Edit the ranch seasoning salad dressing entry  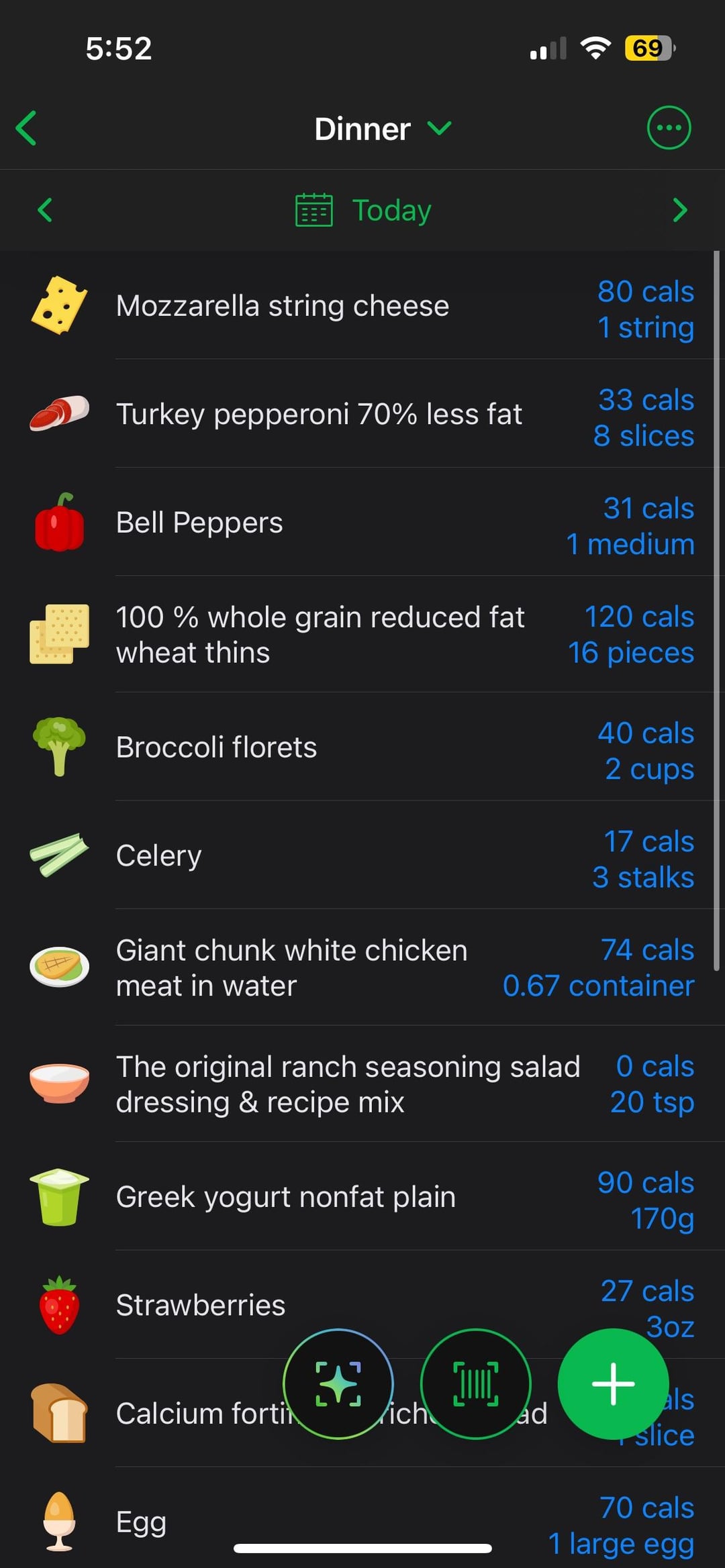point(362,1084)
